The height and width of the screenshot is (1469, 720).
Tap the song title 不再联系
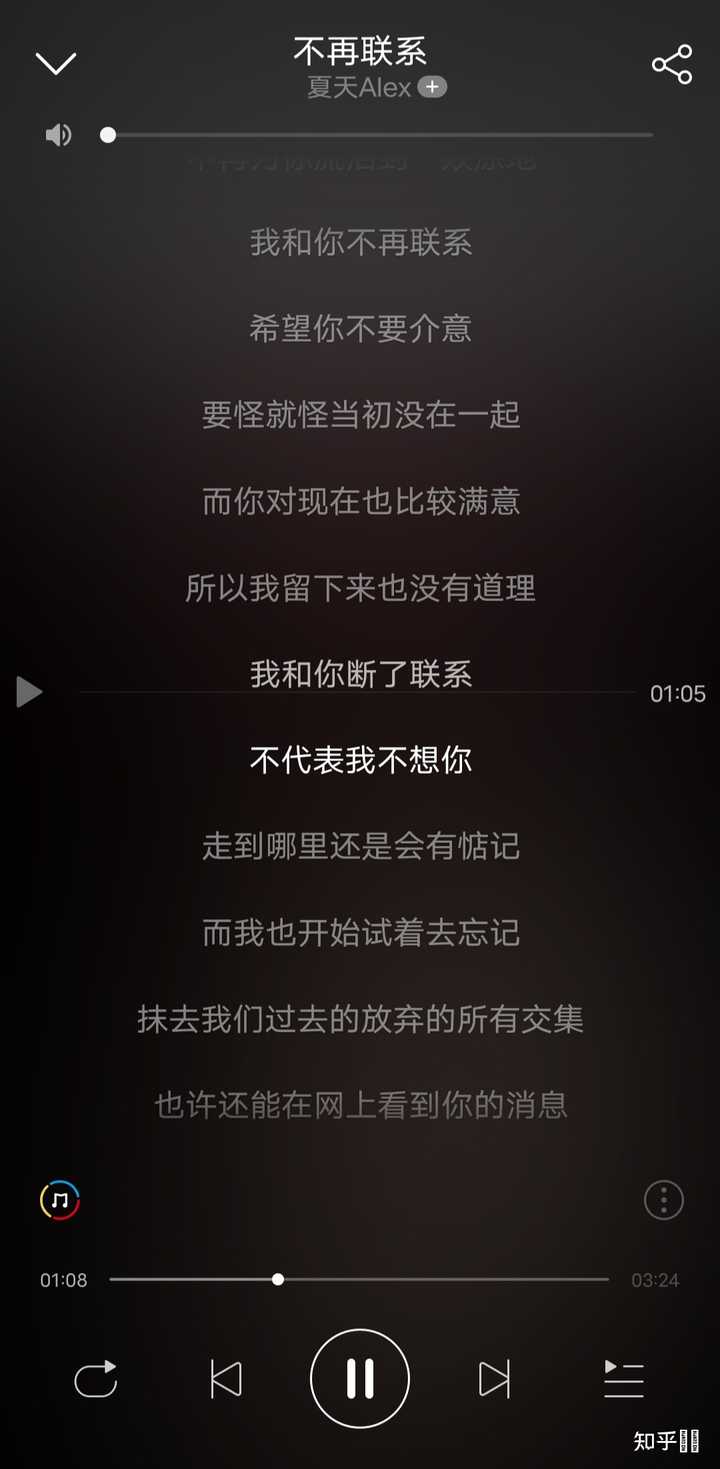click(x=360, y=52)
